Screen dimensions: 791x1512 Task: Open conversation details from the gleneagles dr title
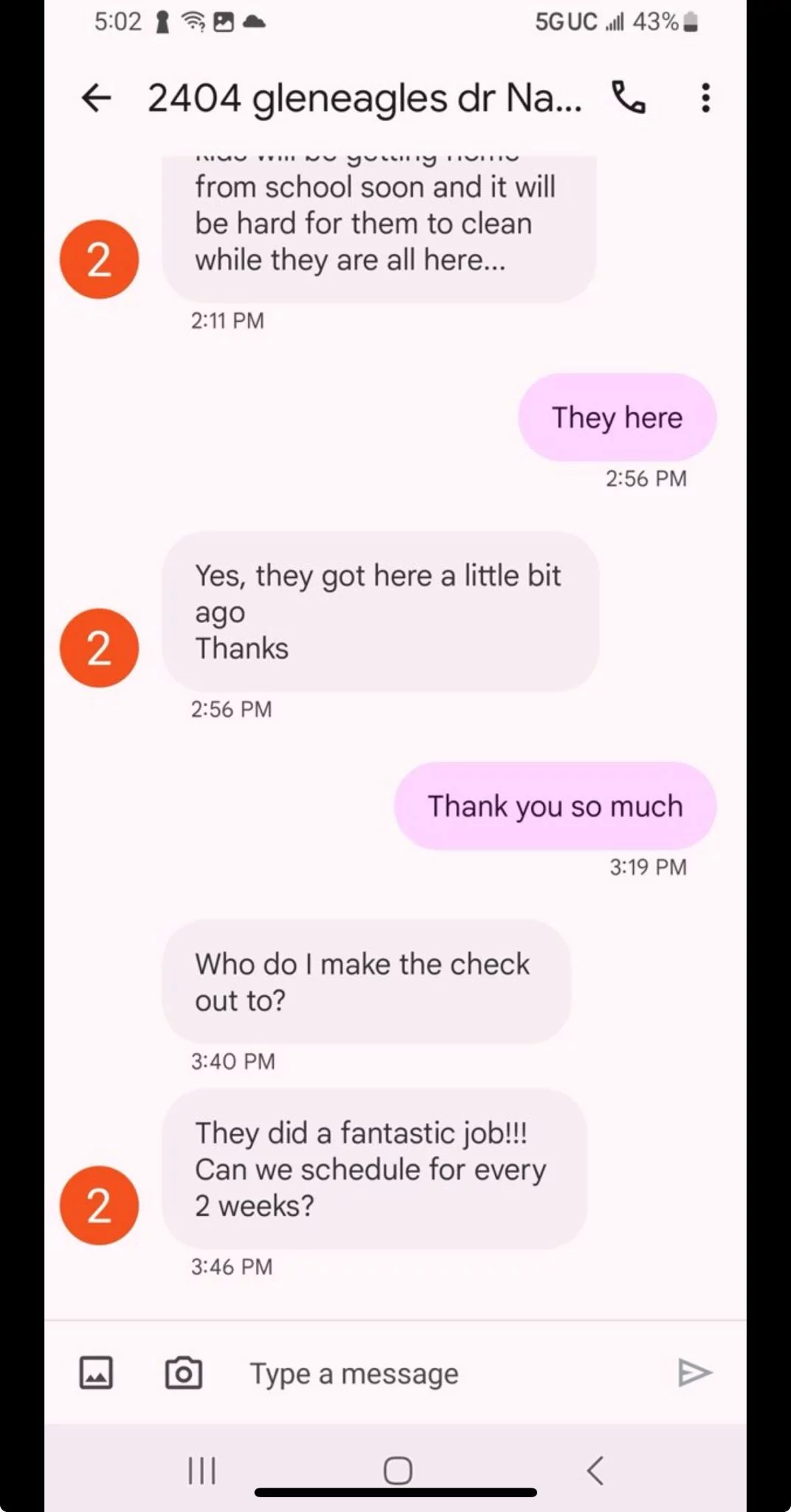pos(365,98)
